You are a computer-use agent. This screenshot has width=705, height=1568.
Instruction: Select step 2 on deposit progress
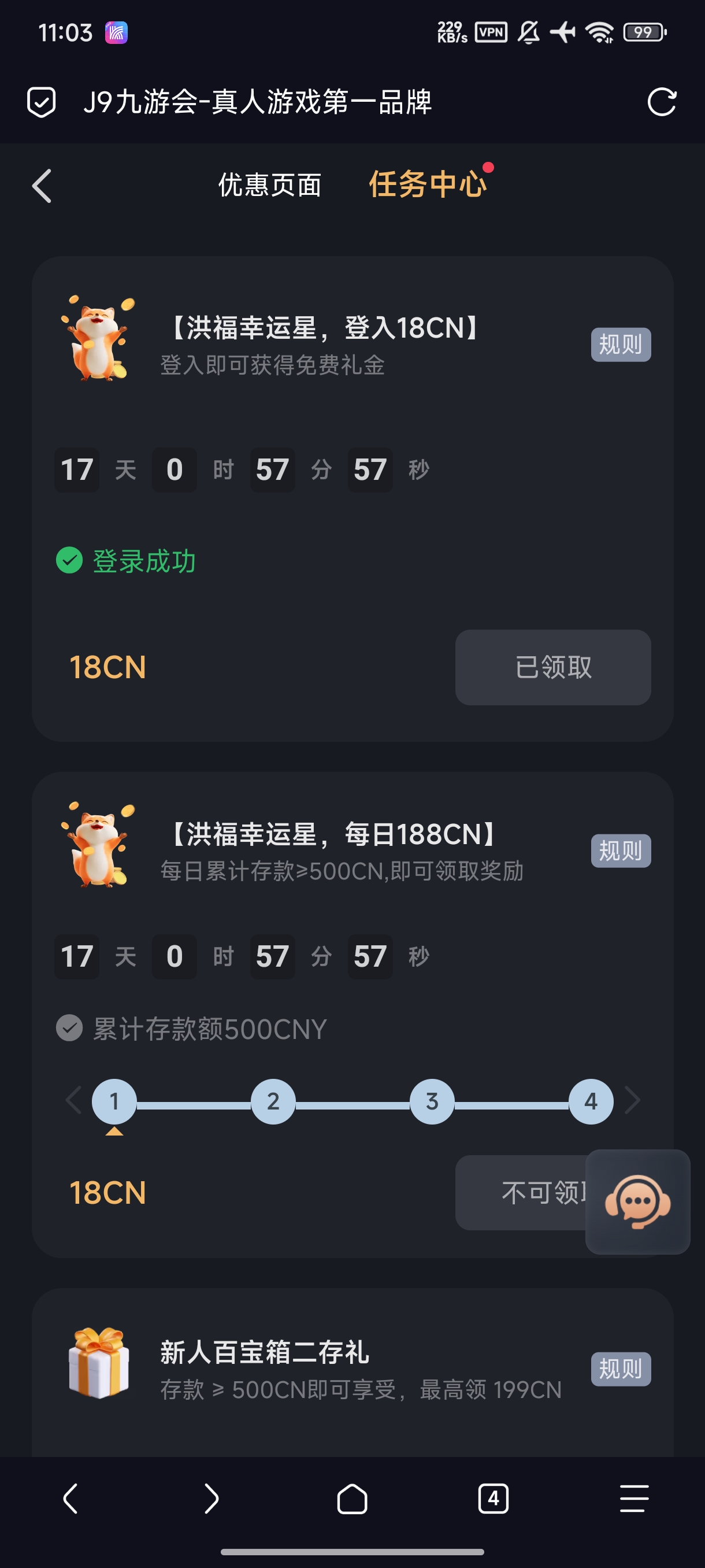coord(273,1101)
